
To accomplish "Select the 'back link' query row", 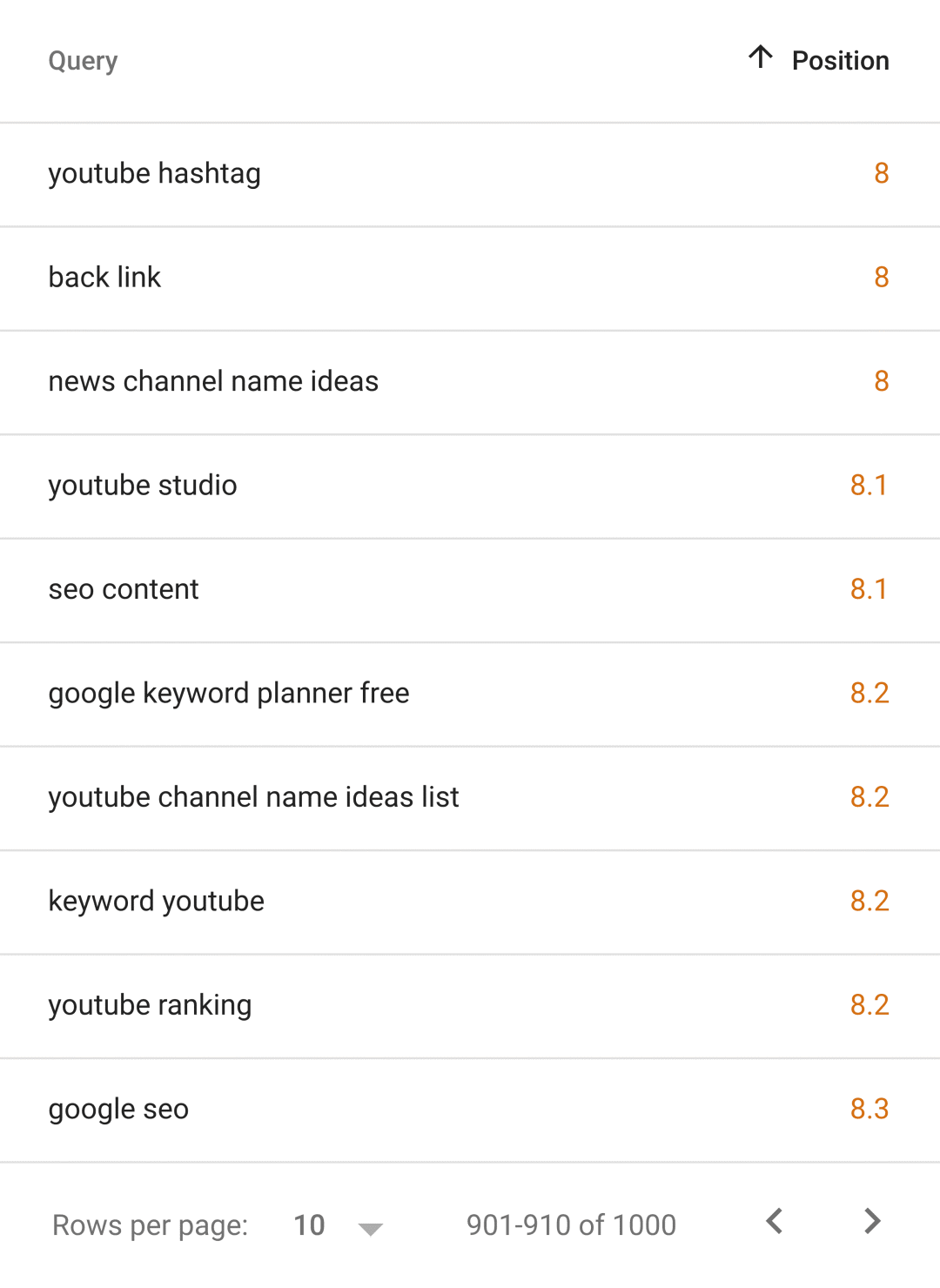I will [x=104, y=277].
